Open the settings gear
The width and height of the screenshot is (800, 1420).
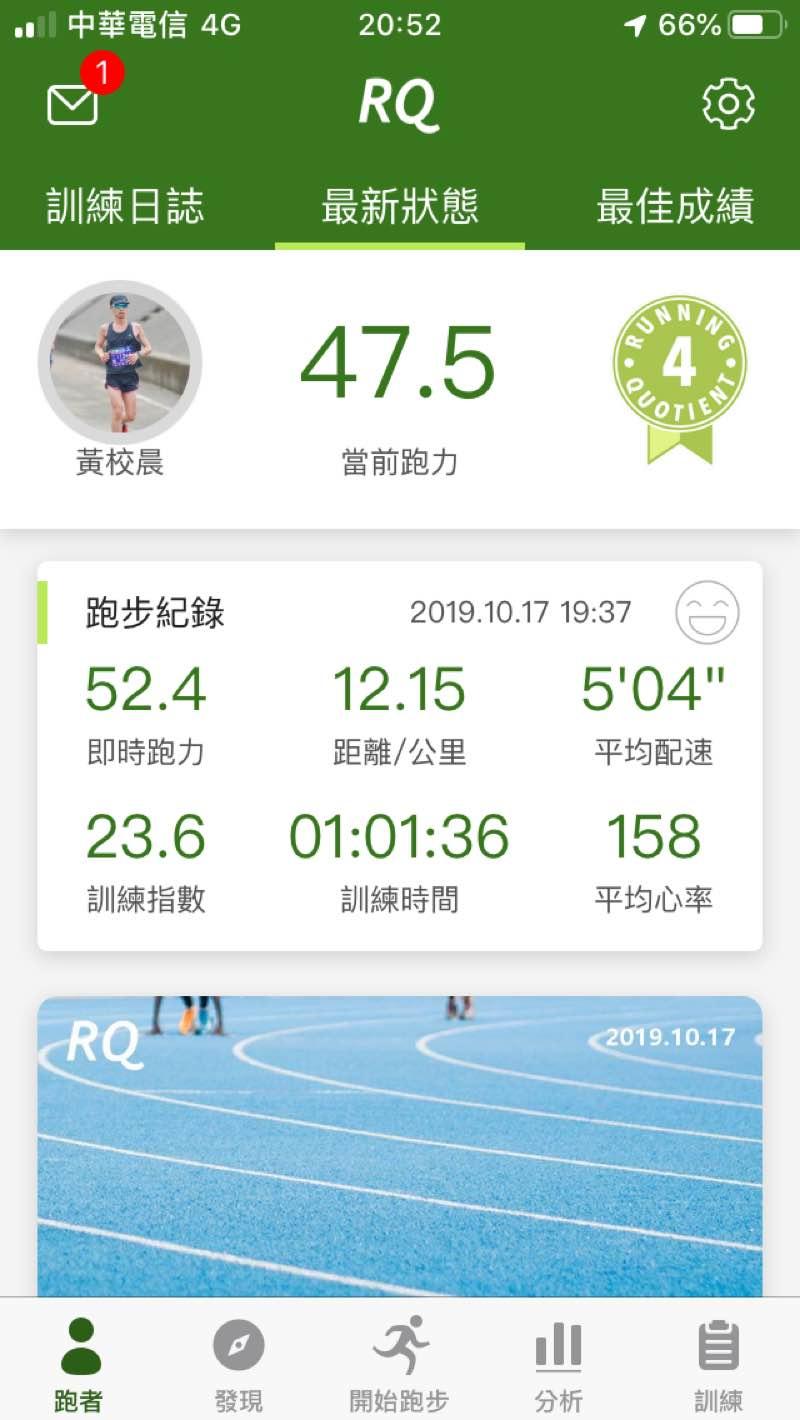click(x=728, y=104)
